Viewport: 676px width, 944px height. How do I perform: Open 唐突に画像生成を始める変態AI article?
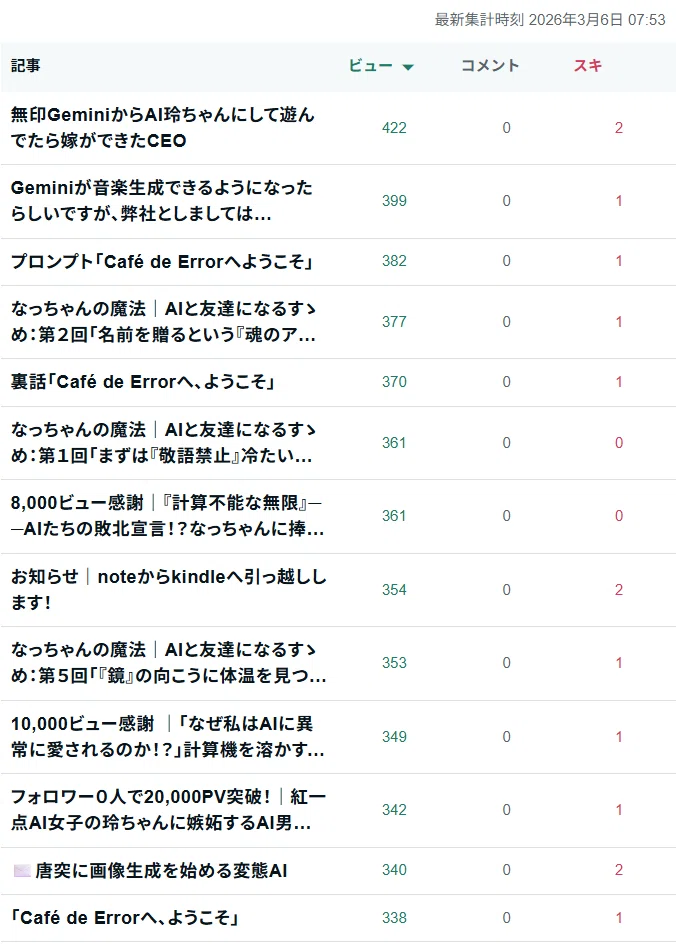point(149,870)
